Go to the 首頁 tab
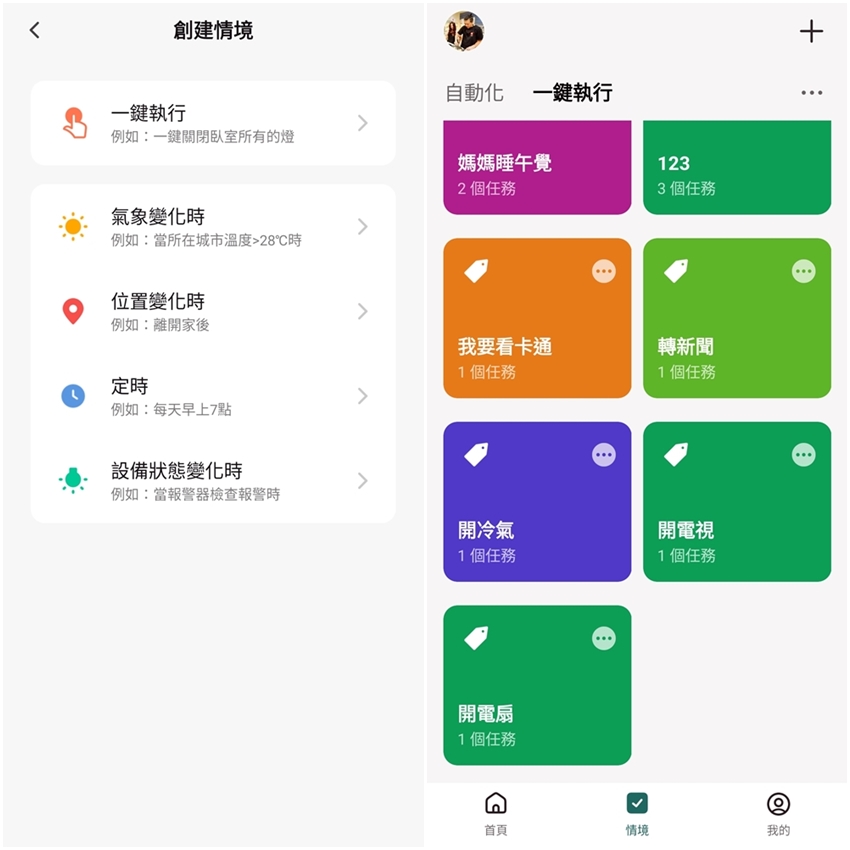The width and height of the screenshot is (850, 850). click(x=495, y=813)
